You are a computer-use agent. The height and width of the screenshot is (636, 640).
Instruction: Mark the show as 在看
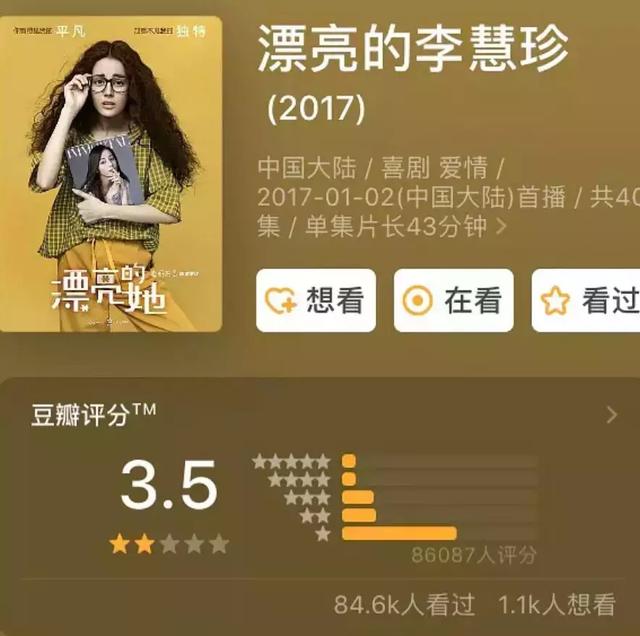point(453,300)
